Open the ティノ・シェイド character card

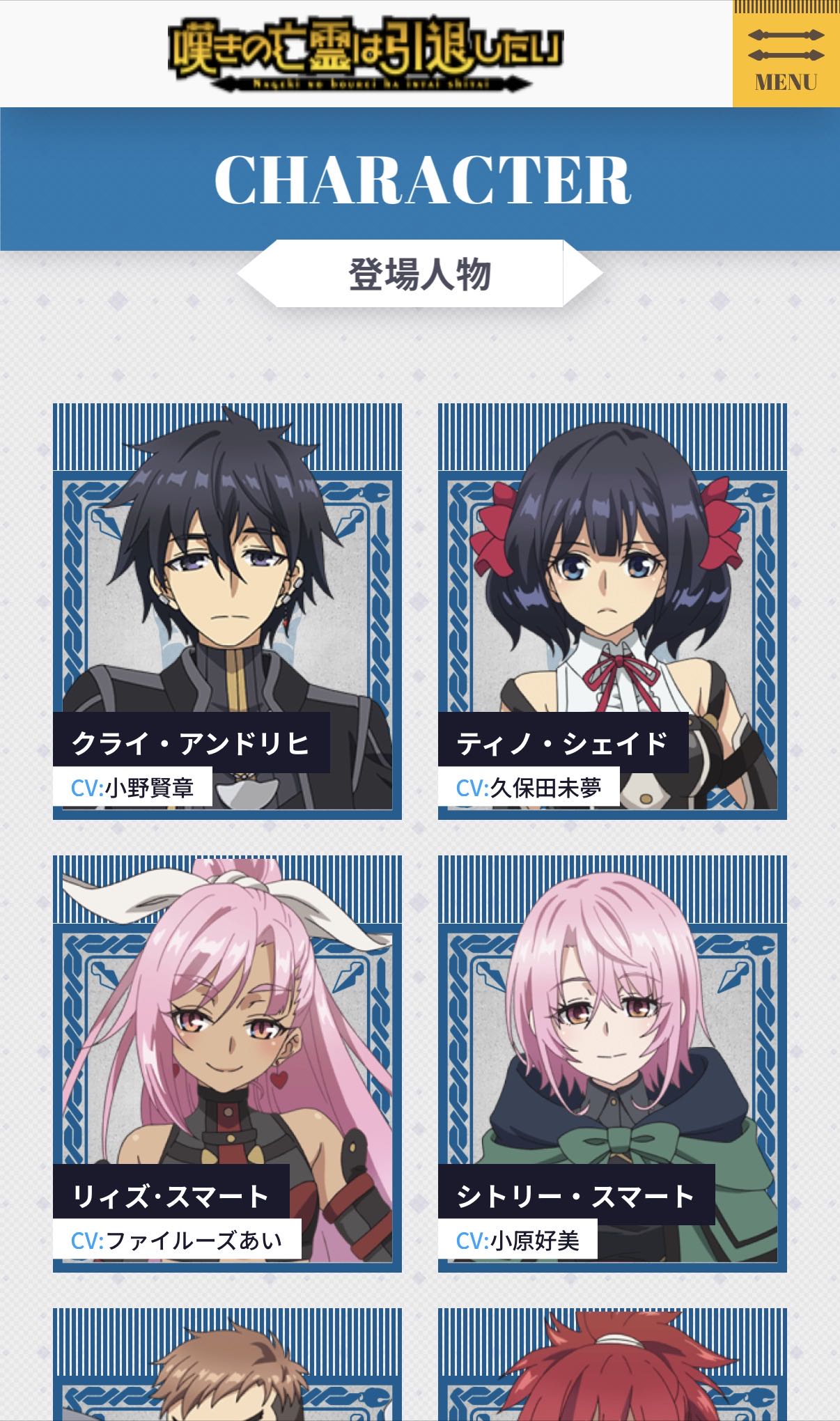click(x=612, y=611)
